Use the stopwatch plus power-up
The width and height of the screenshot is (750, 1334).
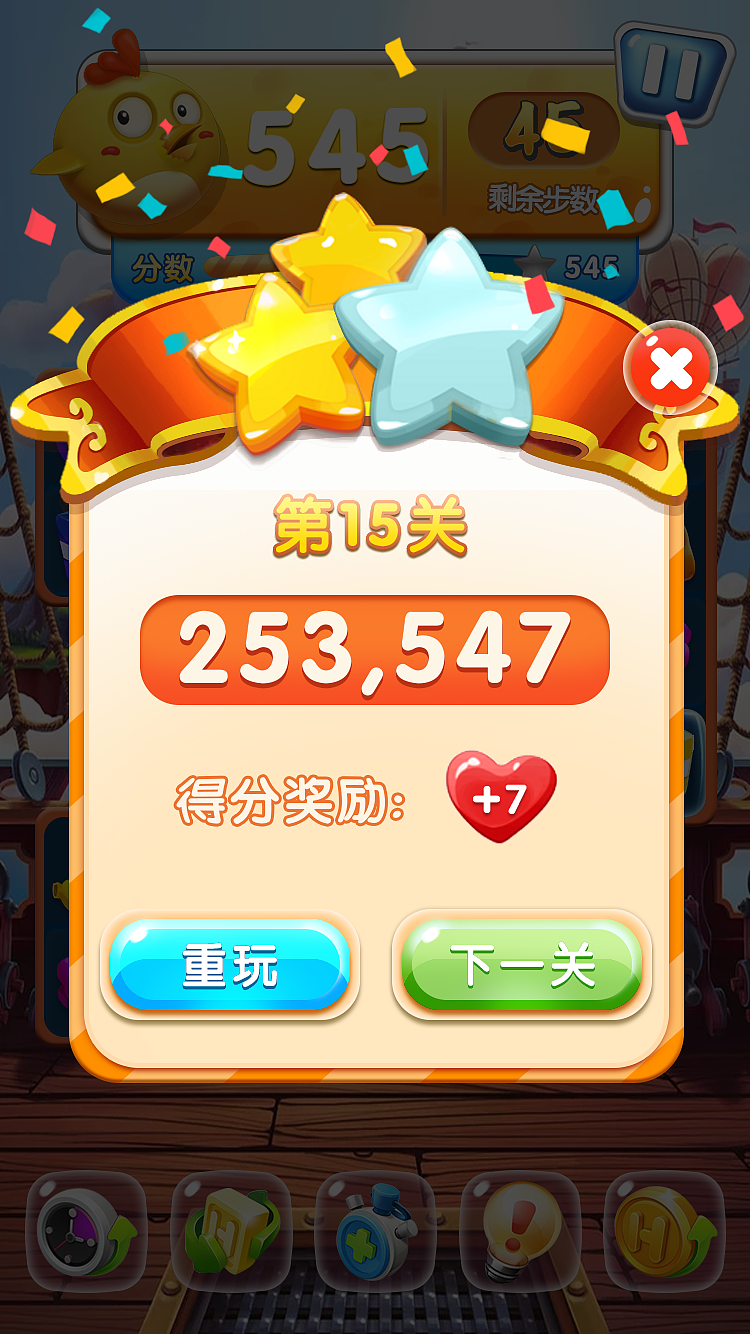pyautogui.click(x=375, y=1231)
